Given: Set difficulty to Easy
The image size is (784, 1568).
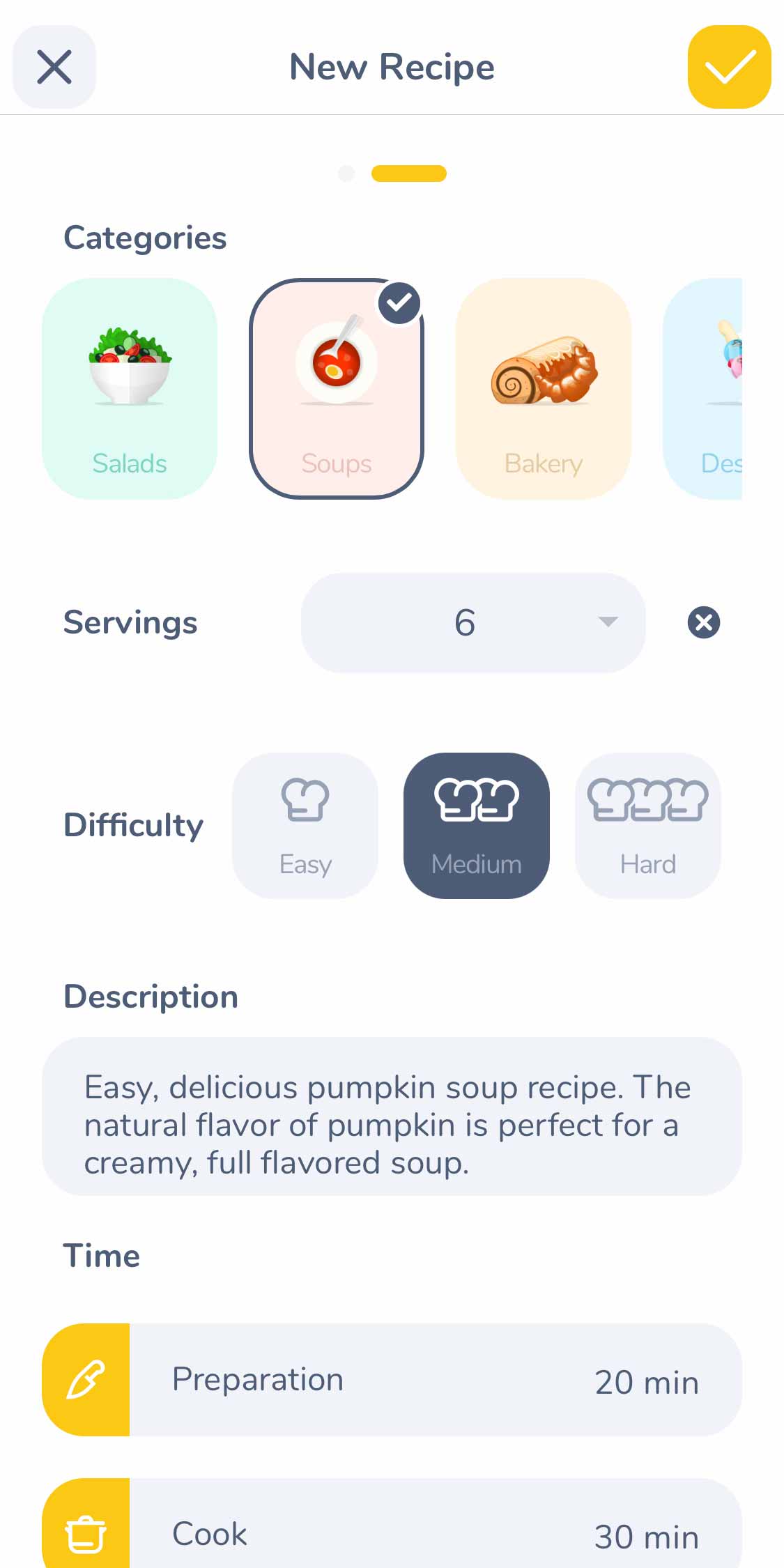Looking at the screenshot, I should coord(305,825).
